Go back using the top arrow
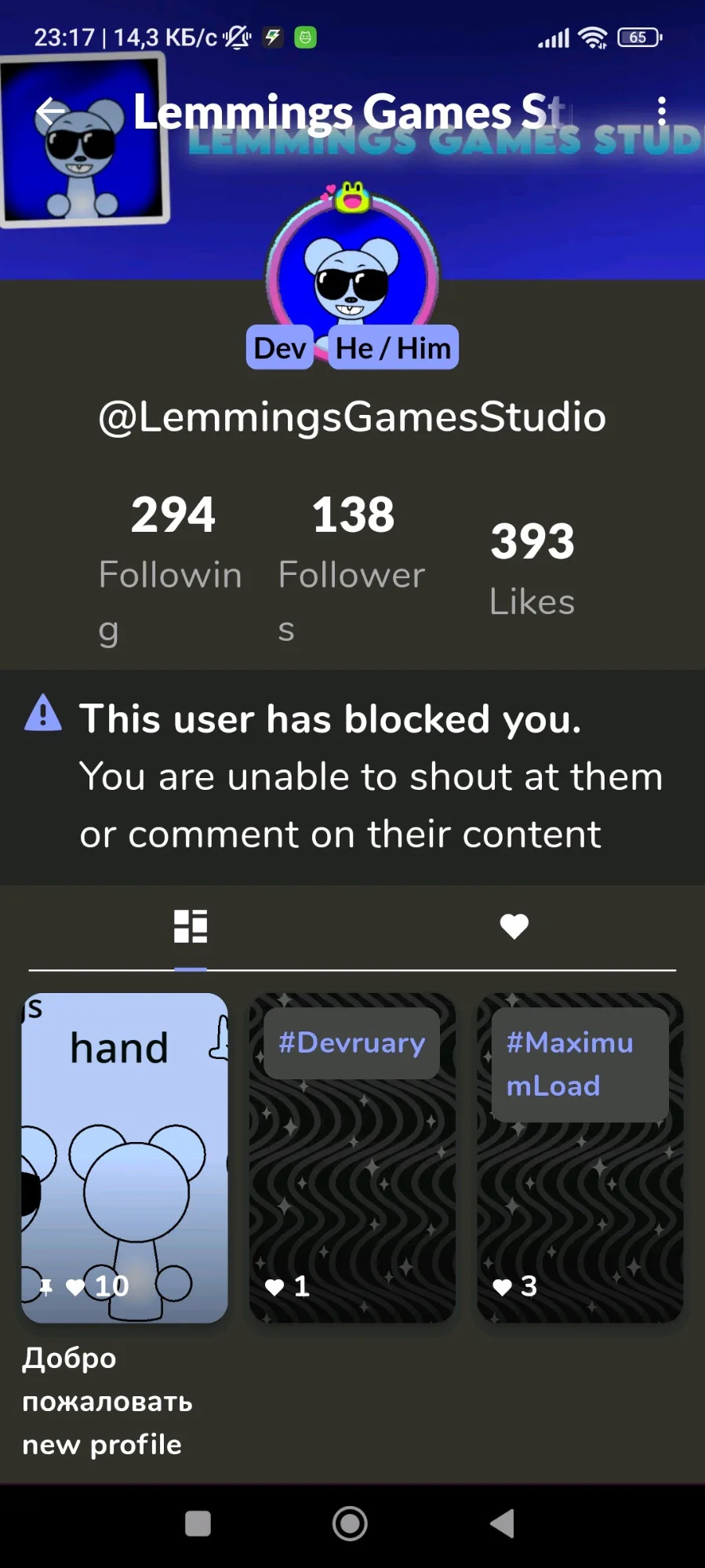The width and height of the screenshot is (705, 1568). [51, 111]
